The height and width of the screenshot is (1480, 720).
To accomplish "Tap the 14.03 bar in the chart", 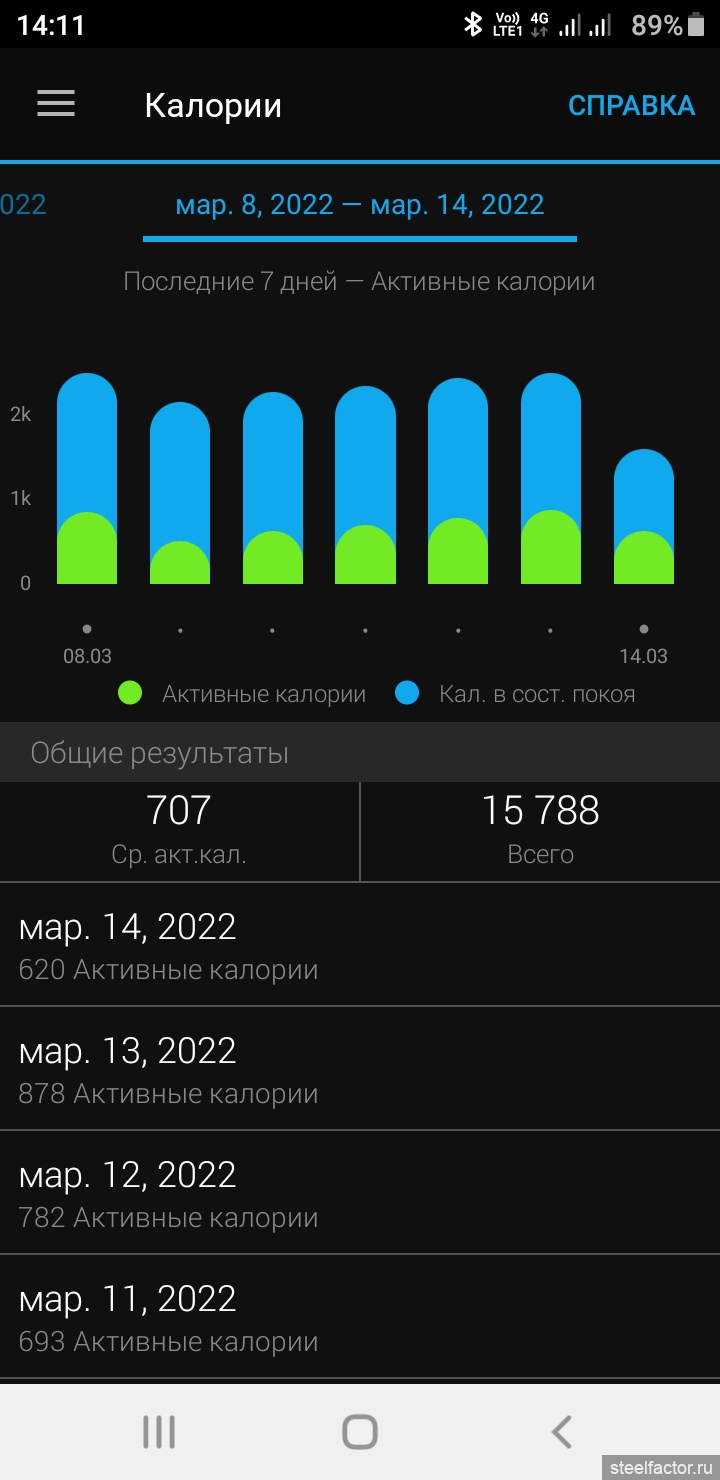I will (644, 516).
